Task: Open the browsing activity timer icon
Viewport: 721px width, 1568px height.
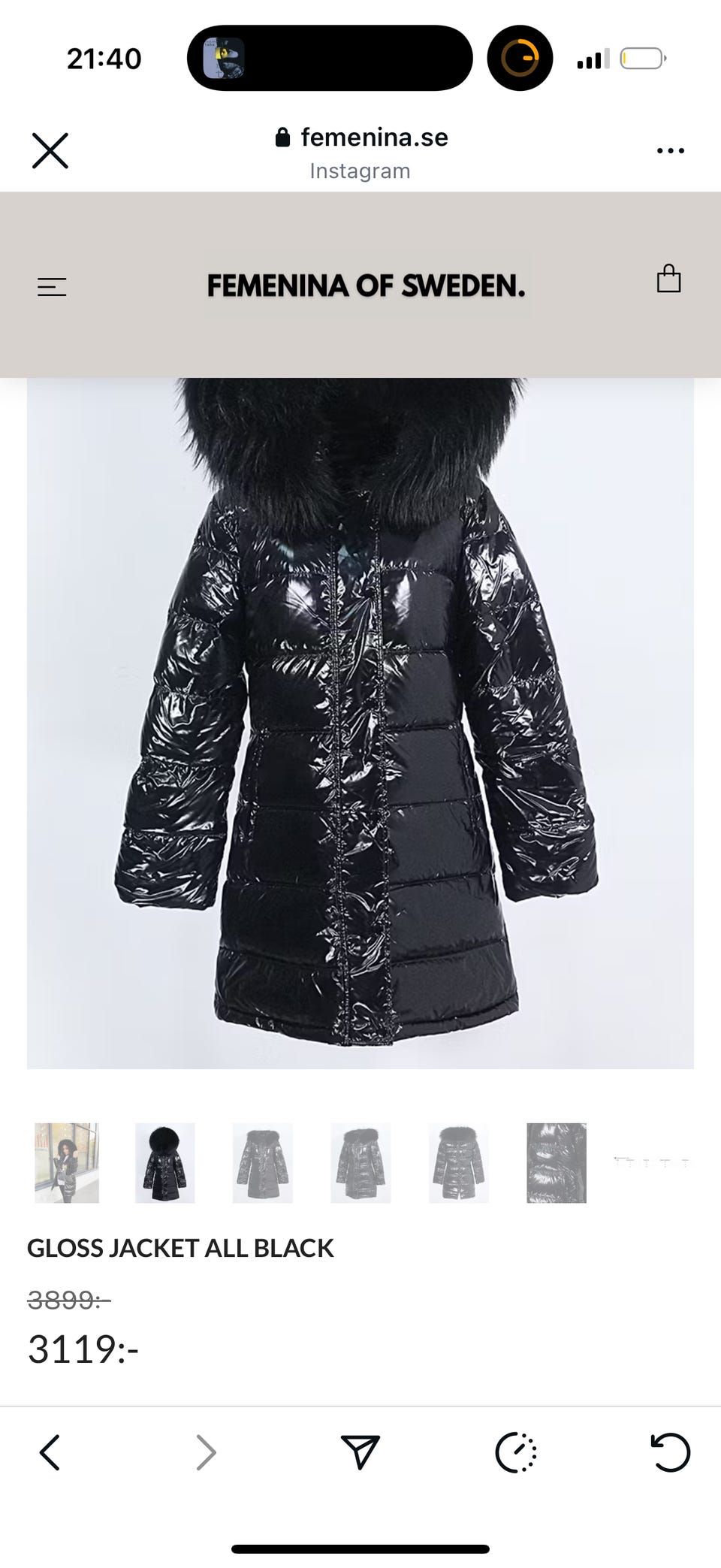Action: pyautogui.click(x=516, y=1452)
